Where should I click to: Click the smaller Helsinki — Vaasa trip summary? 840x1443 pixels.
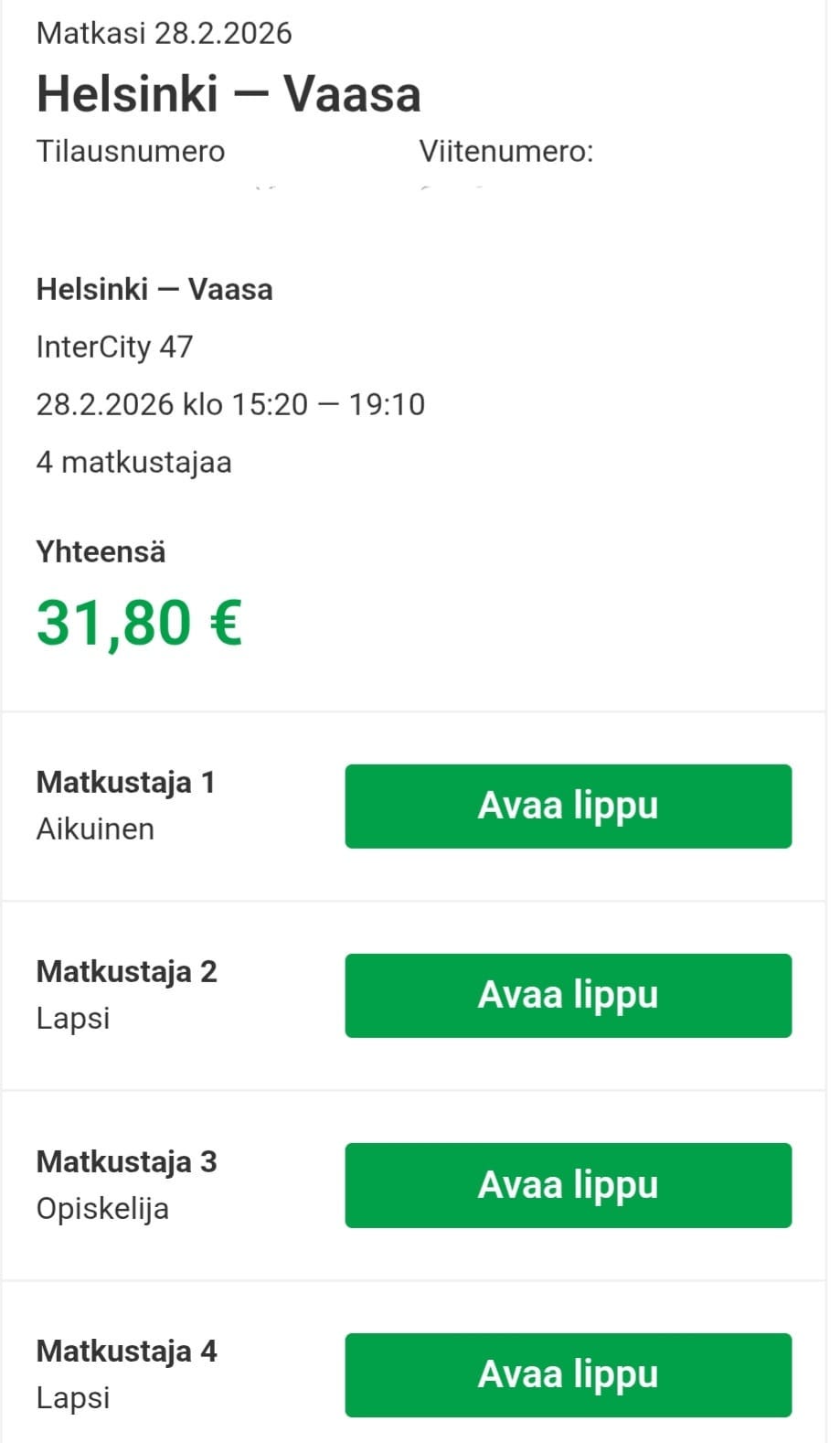154,289
